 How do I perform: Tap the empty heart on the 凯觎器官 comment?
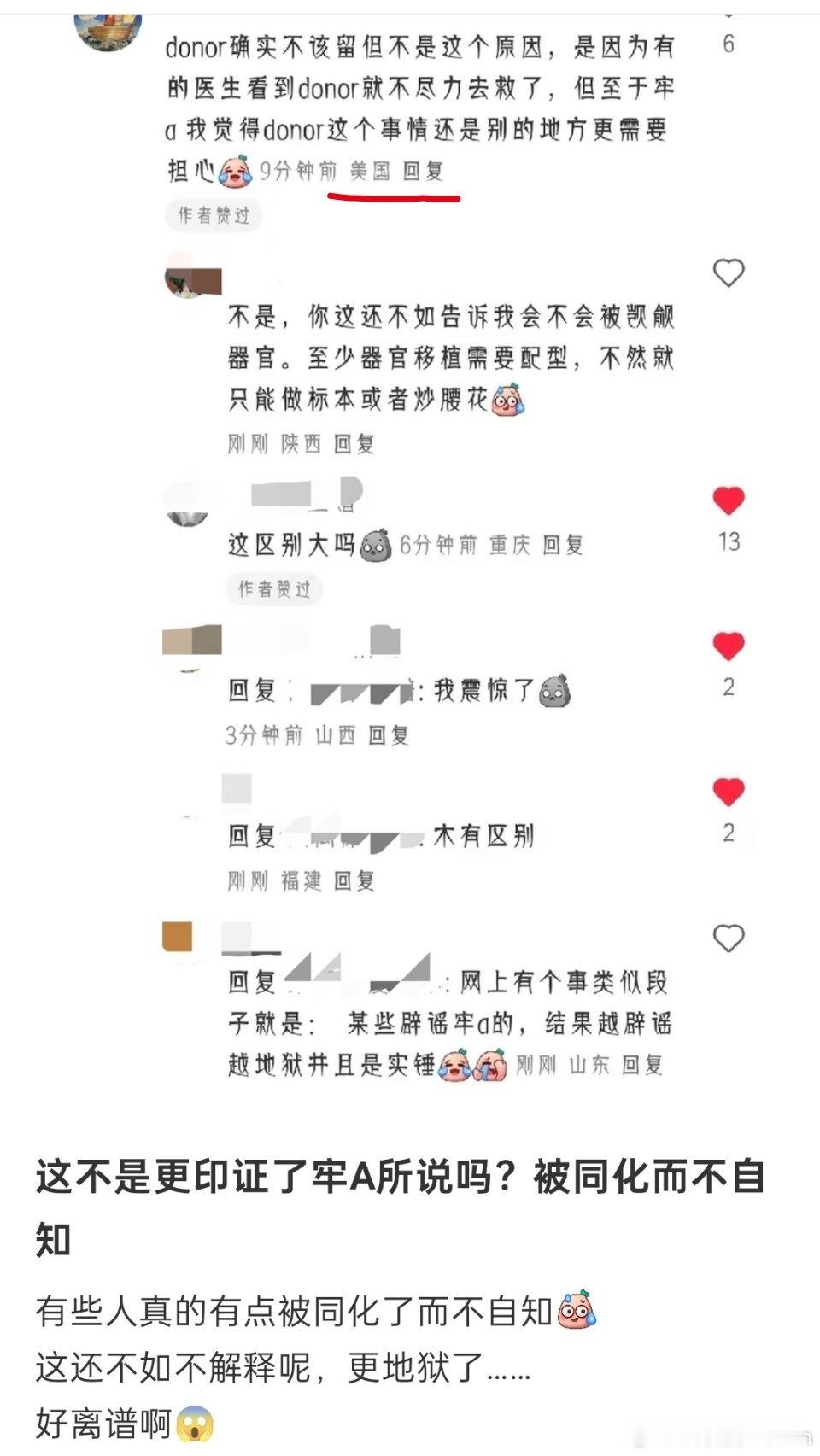point(727,273)
